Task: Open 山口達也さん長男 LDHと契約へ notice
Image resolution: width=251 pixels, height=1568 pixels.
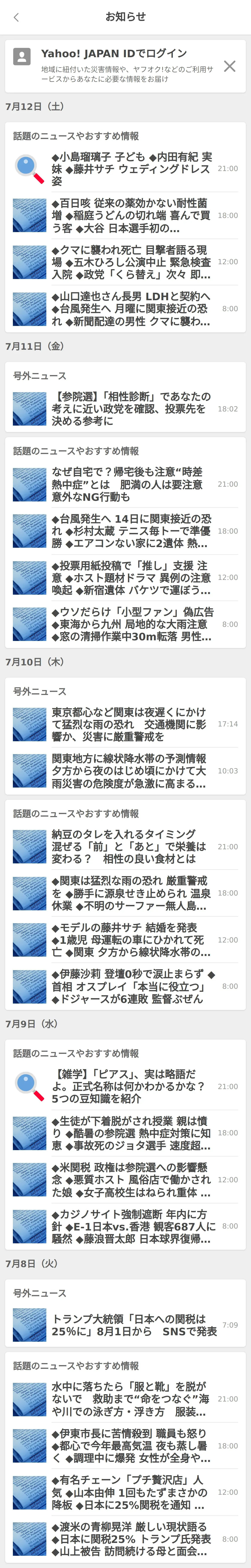Action: [x=131, y=309]
